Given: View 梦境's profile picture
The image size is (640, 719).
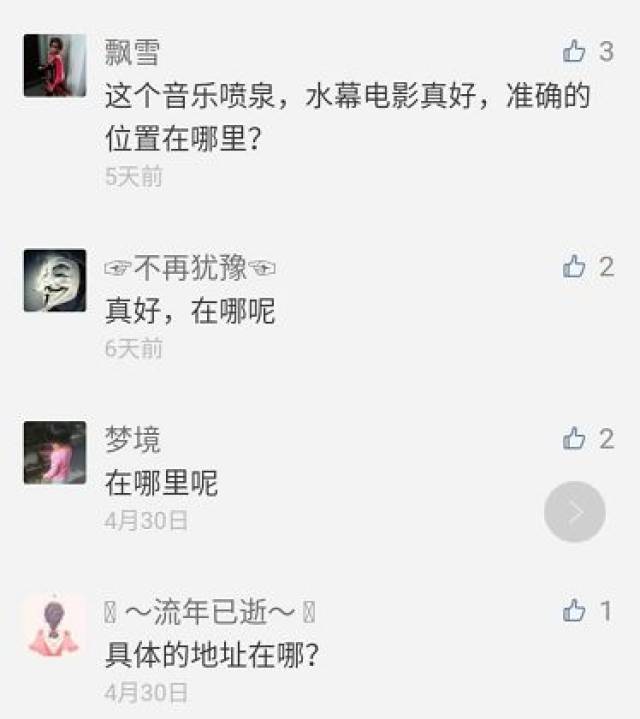Looking at the screenshot, I should pyautogui.click(x=54, y=452).
